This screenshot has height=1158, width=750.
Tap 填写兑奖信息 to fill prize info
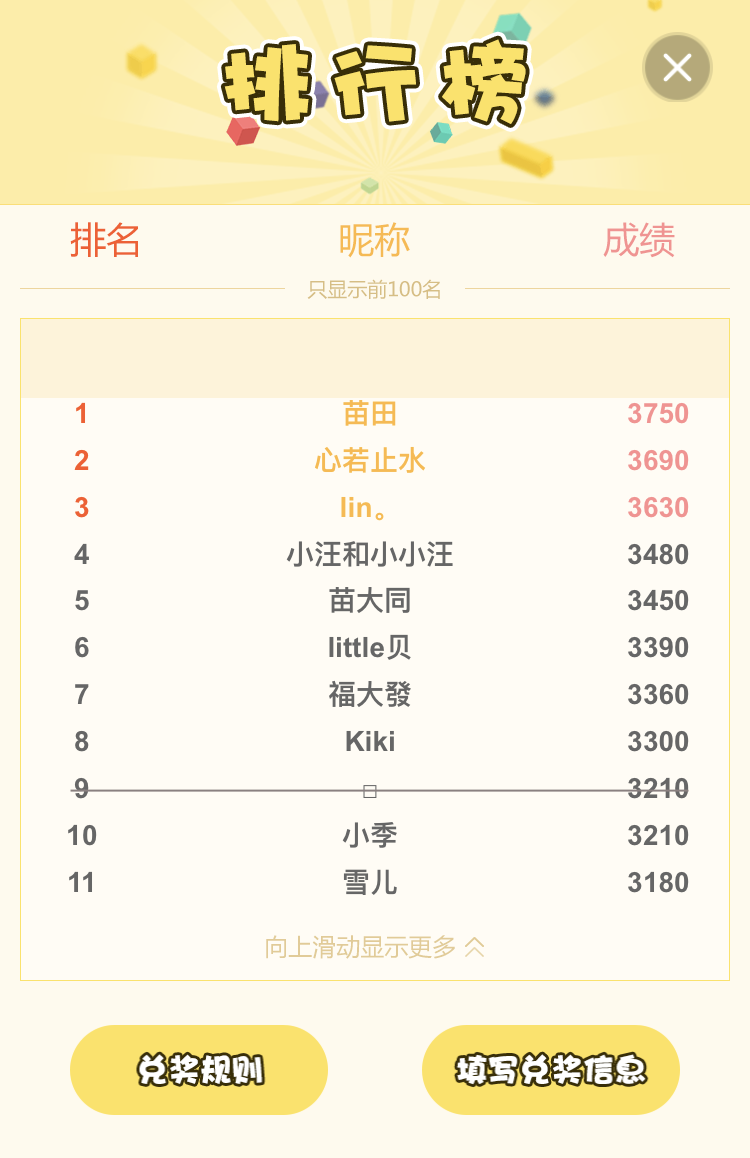tap(551, 1070)
